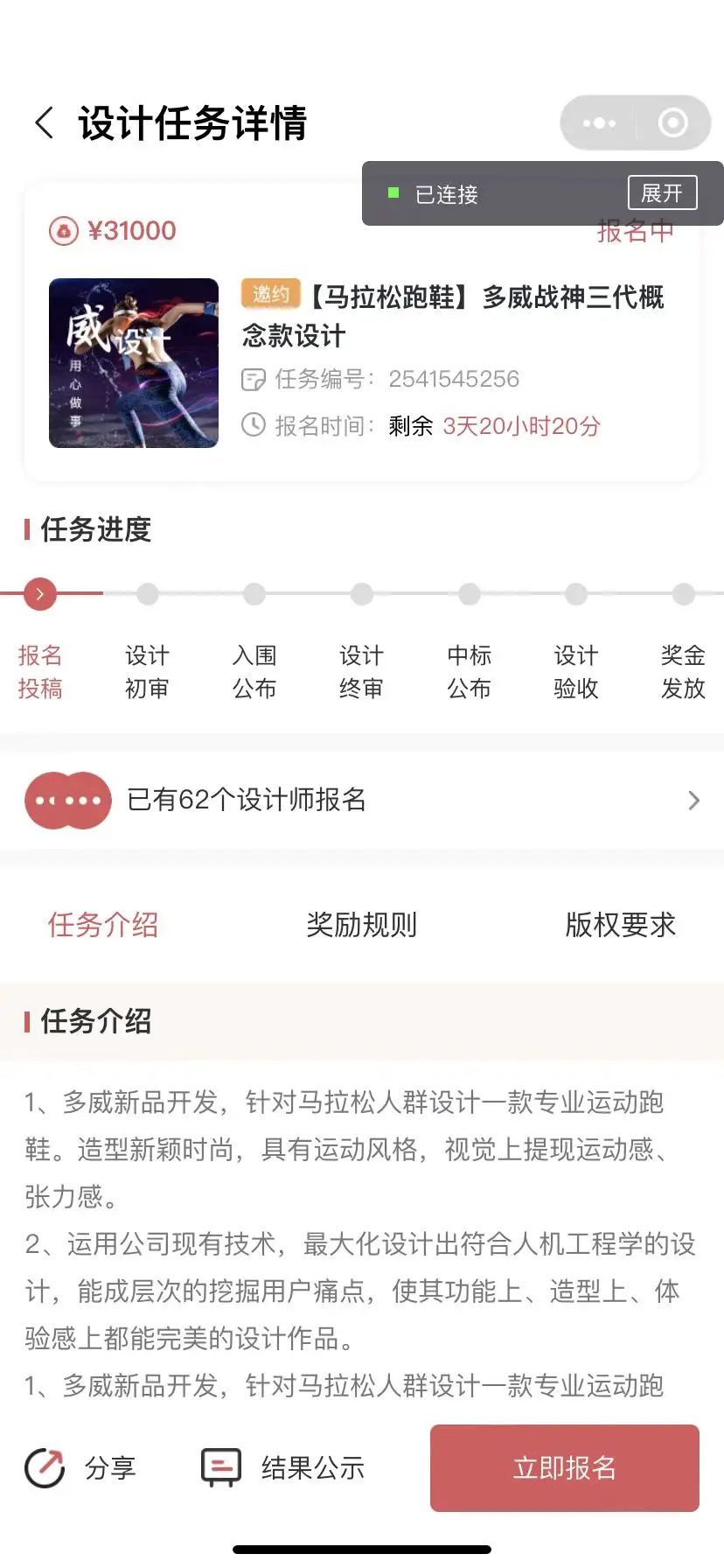View the 62 registered designers list

point(362,800)
